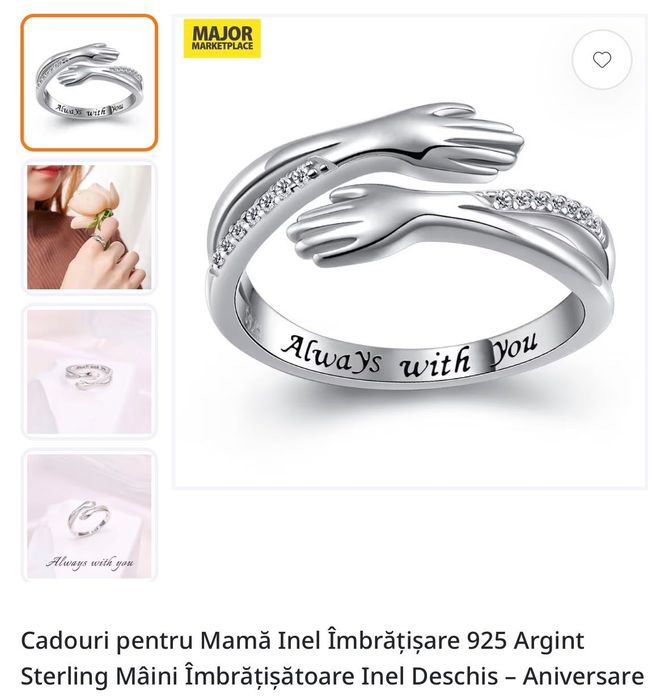
Task: Show third thumbnail with ring on pink background
Action: [x=89, y=372]
